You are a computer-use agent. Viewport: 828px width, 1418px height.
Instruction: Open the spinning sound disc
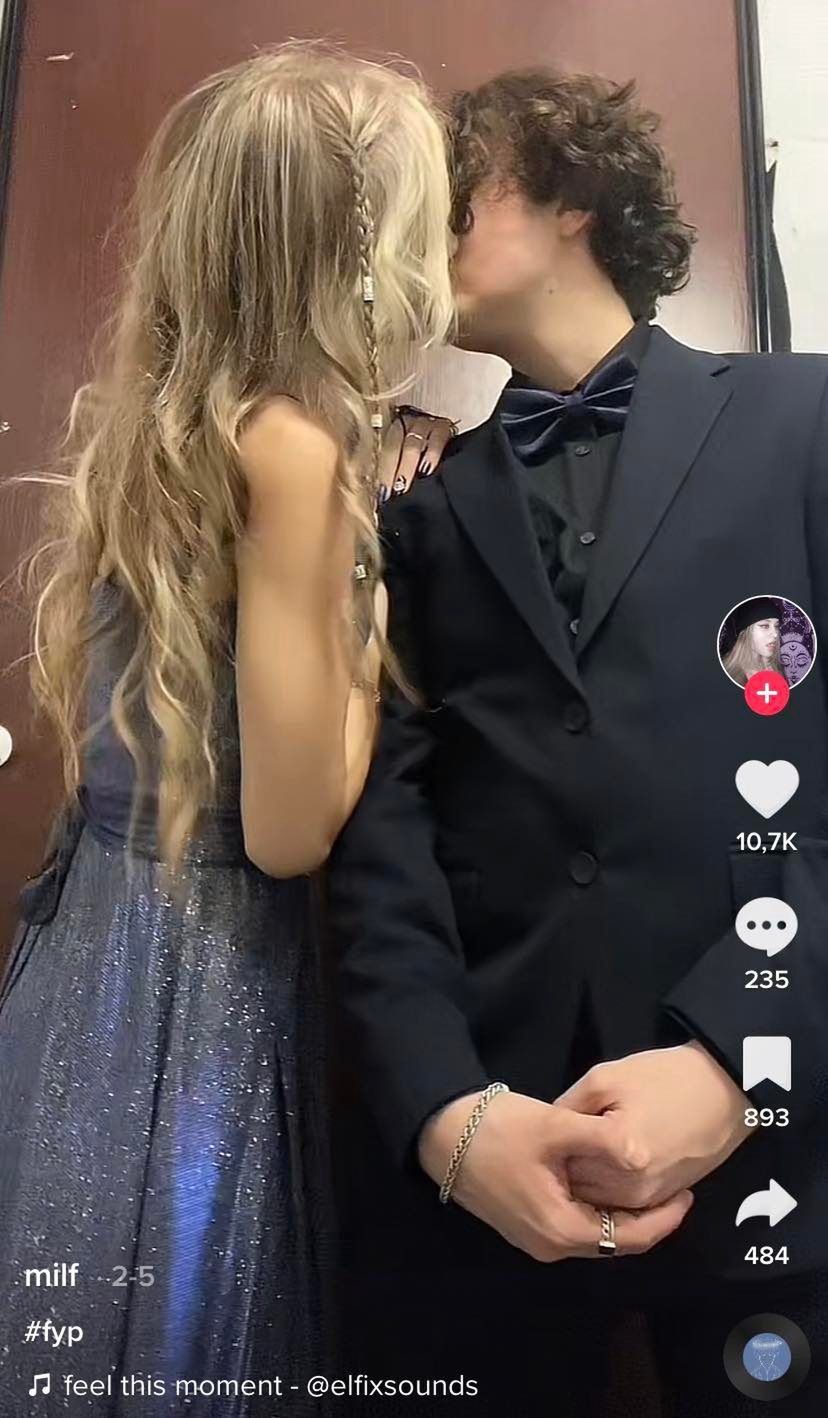[x=766, y=1356]
